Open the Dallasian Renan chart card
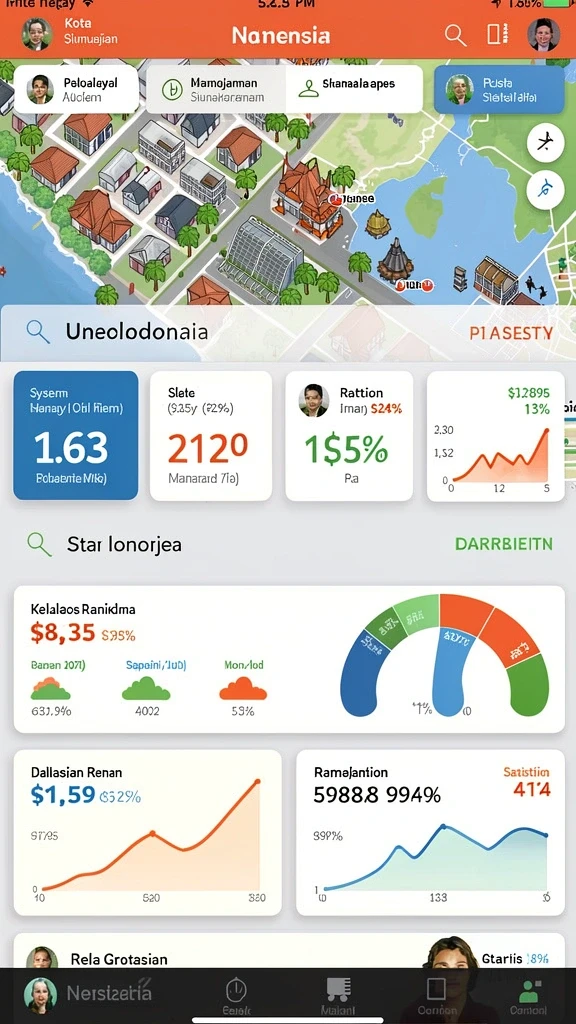Image resolution: width=576 pixels, height=1024 pixels. 148,833
